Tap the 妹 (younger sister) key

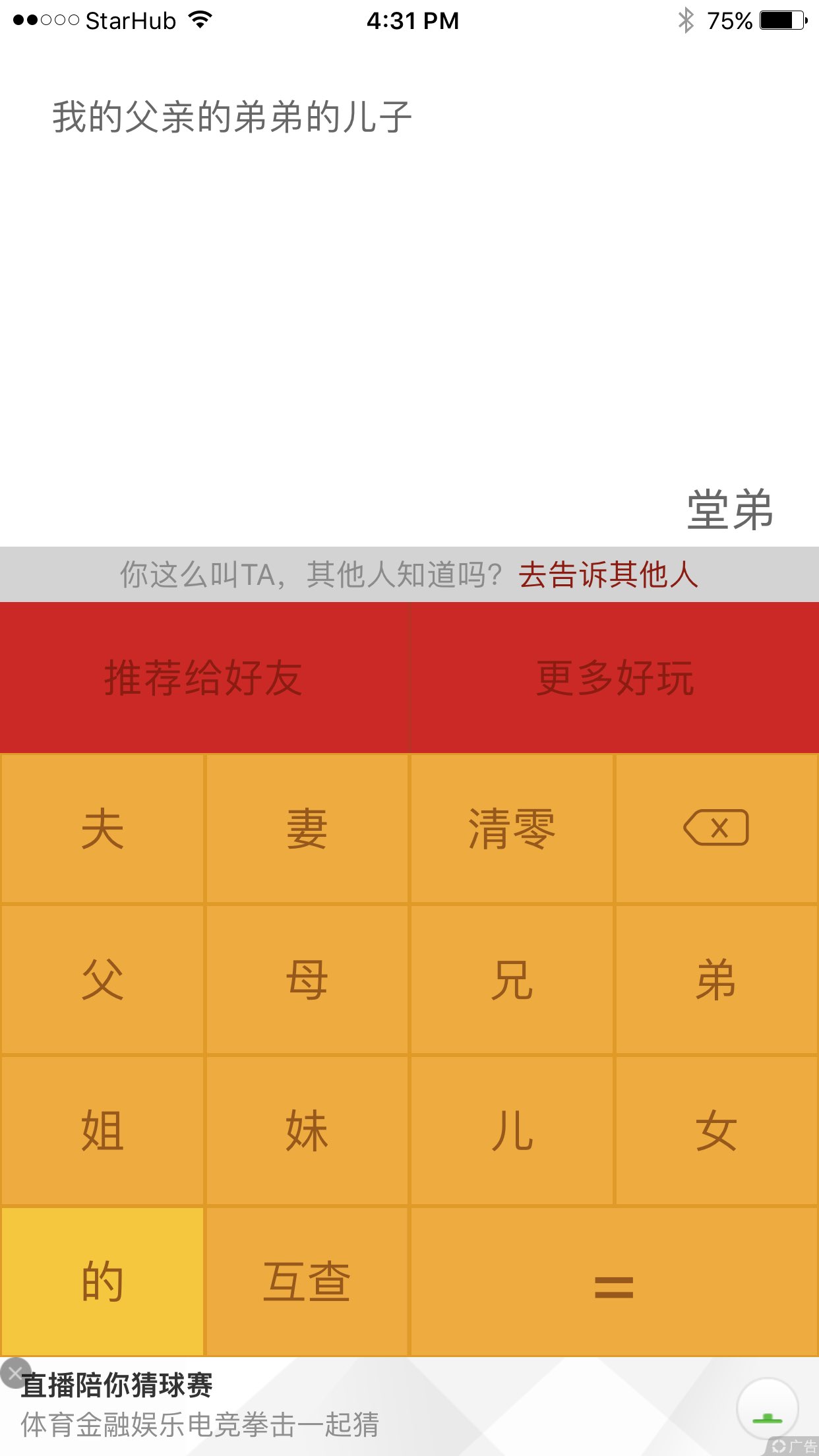[307, 1131]
